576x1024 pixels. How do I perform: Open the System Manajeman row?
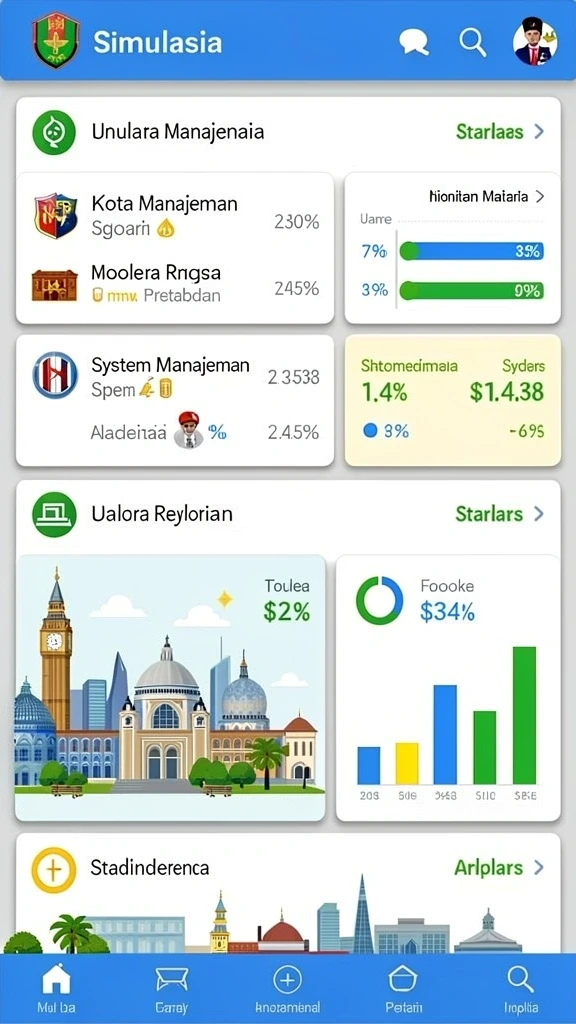click(x=175, y=376)
